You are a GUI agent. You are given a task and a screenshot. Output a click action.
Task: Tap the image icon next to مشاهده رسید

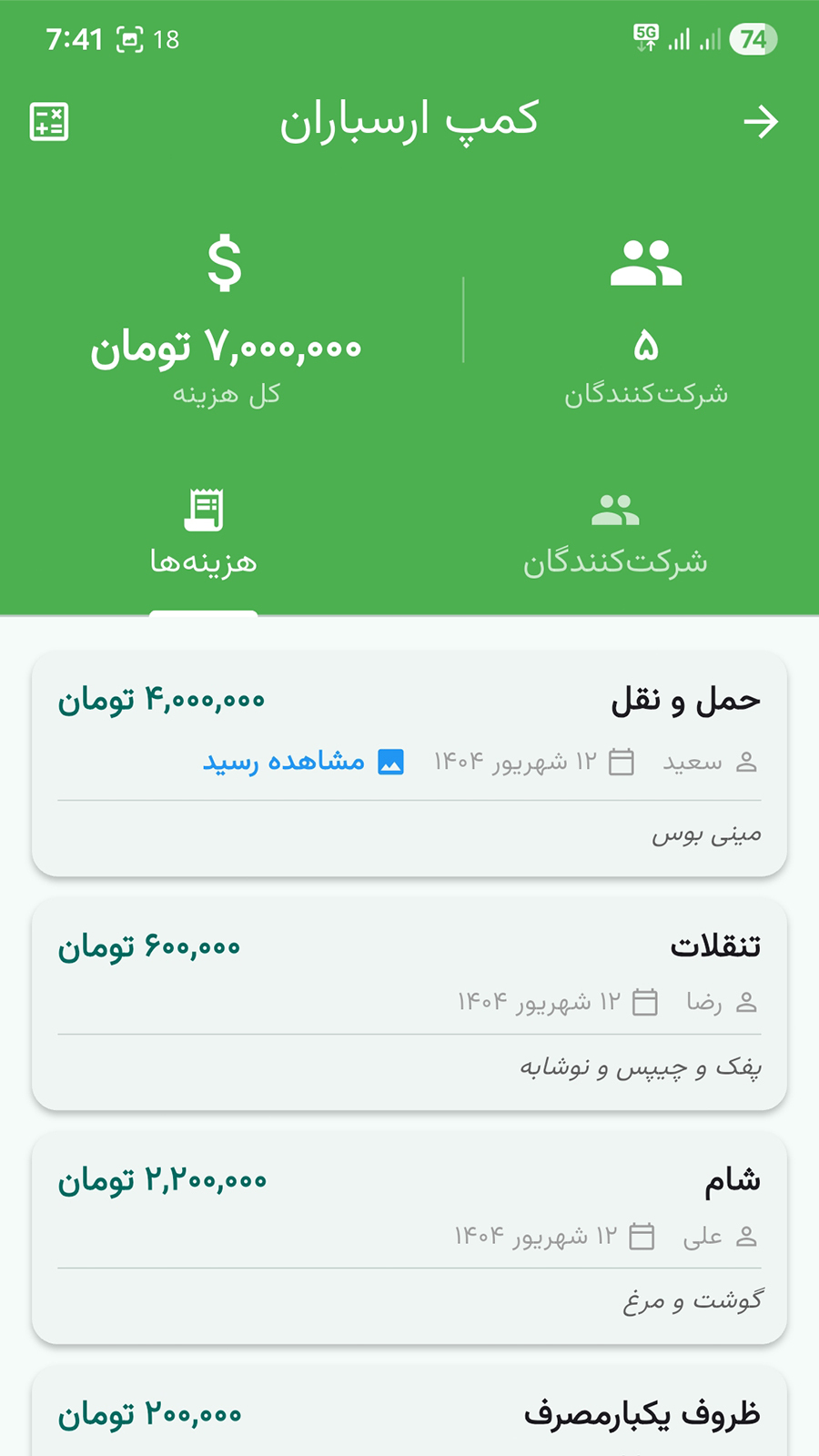(x=389, y=763)
